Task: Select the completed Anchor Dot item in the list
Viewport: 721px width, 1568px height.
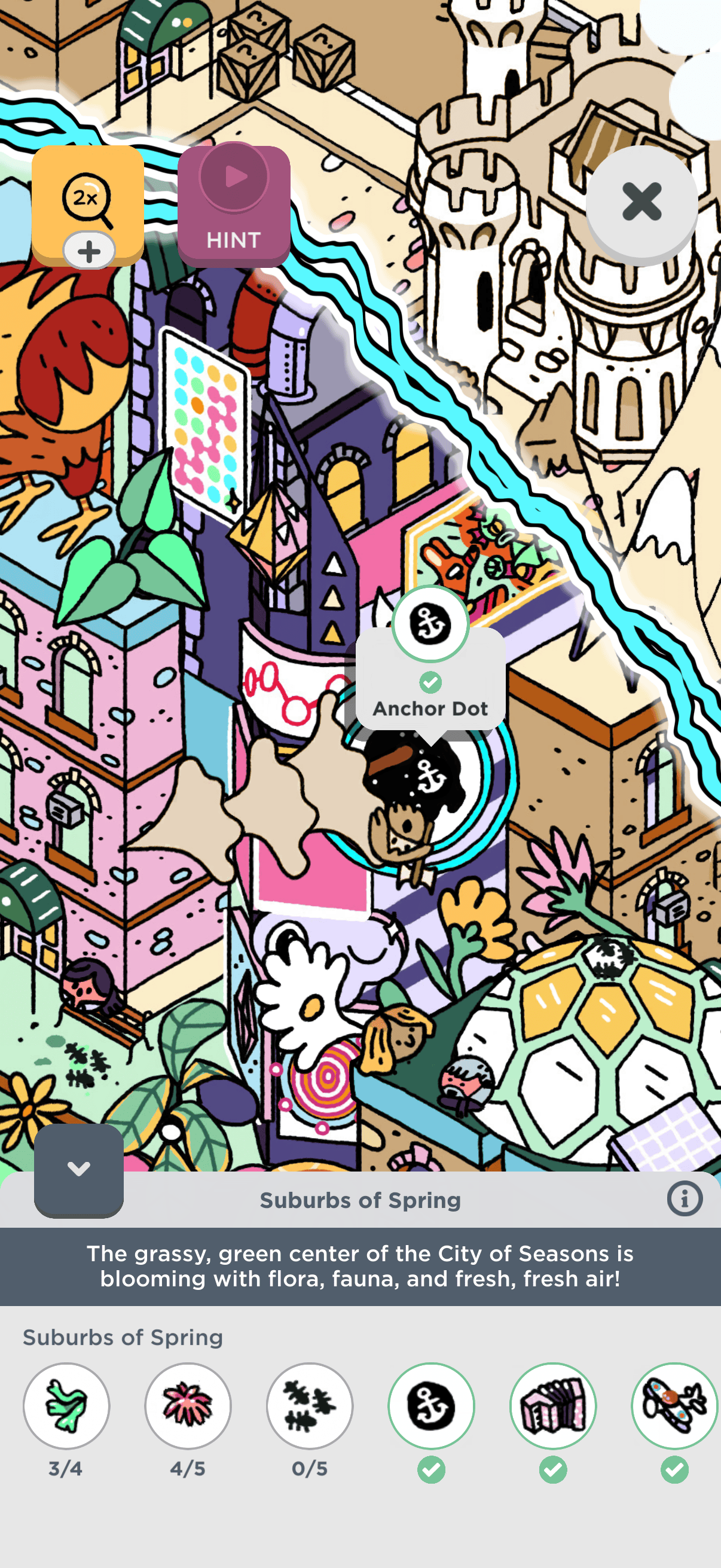Action: pyautogui.click(x=432, y=1405)
